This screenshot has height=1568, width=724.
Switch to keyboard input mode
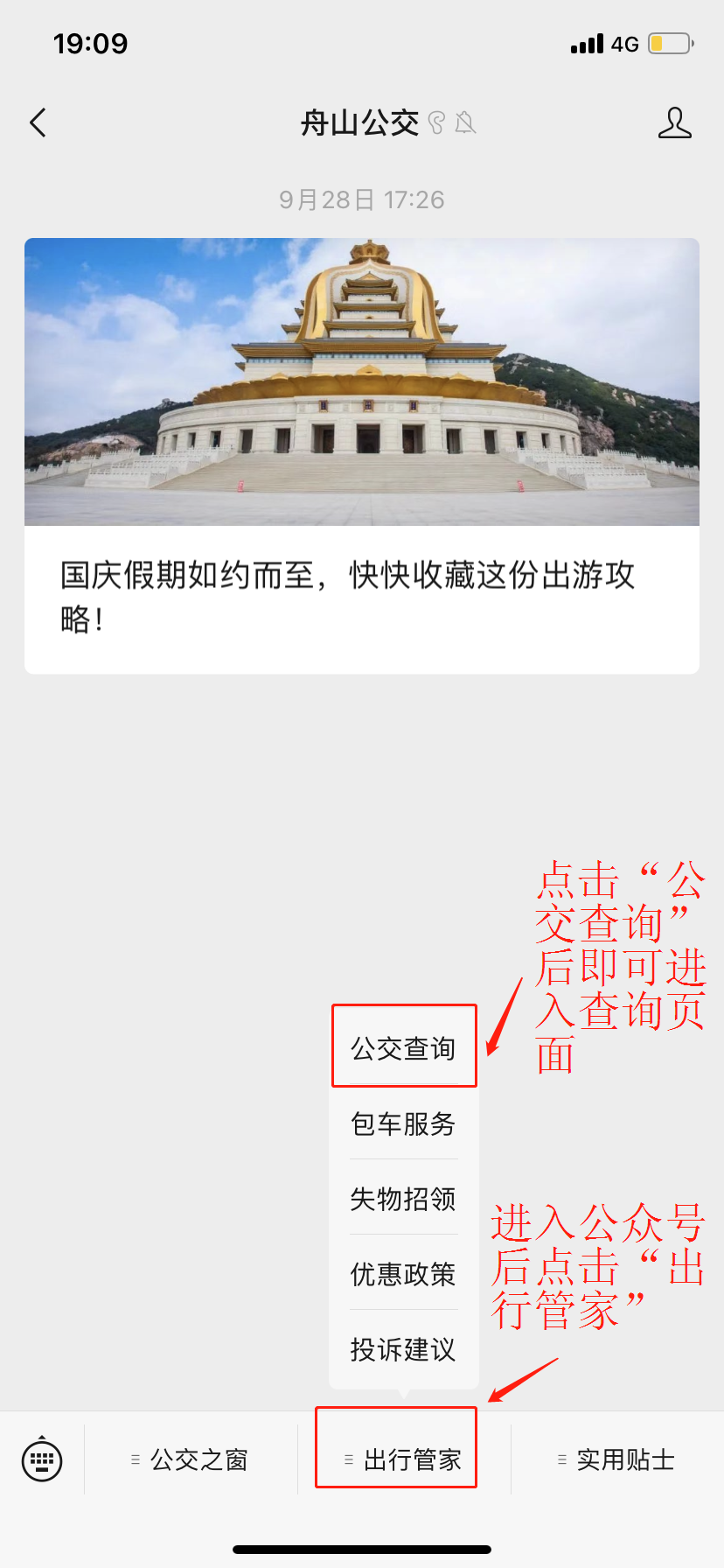pyautogui.click(x=42, y=1459)
